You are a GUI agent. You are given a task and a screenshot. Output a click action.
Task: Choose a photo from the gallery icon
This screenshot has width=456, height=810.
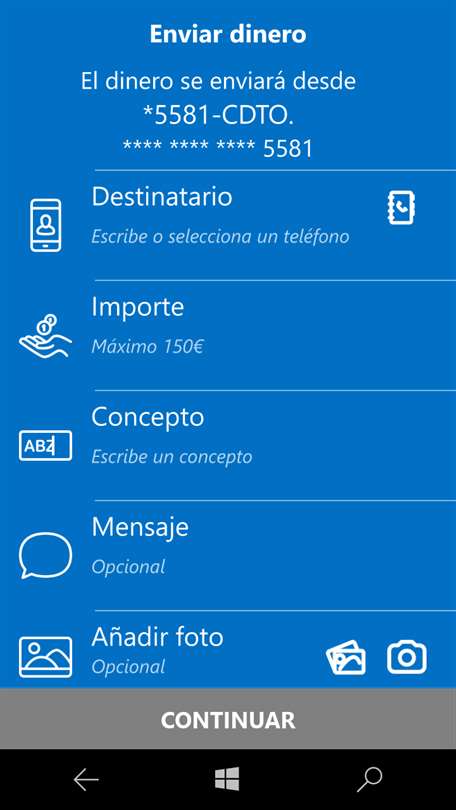point(346,657)
